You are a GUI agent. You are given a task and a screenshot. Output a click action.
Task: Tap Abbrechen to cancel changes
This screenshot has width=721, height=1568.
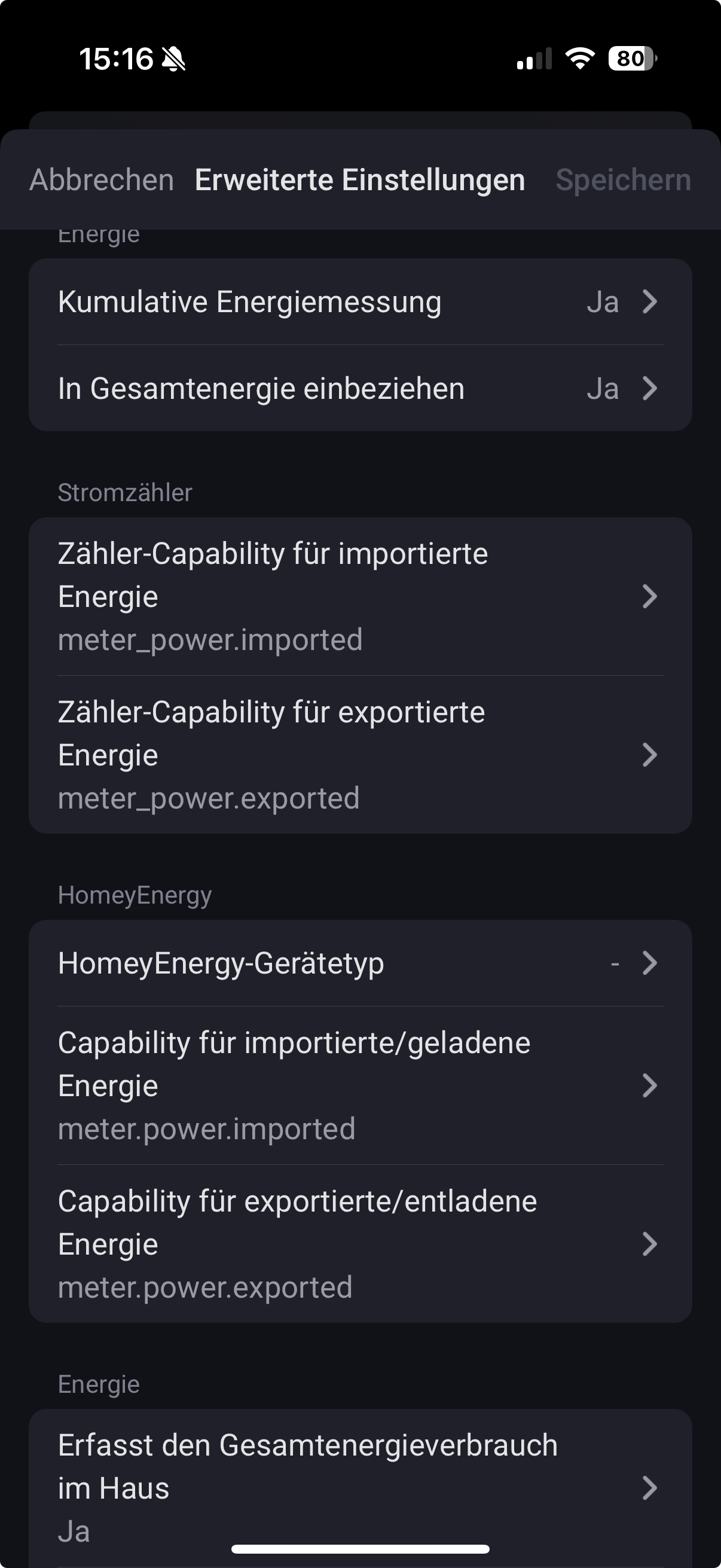102,180
